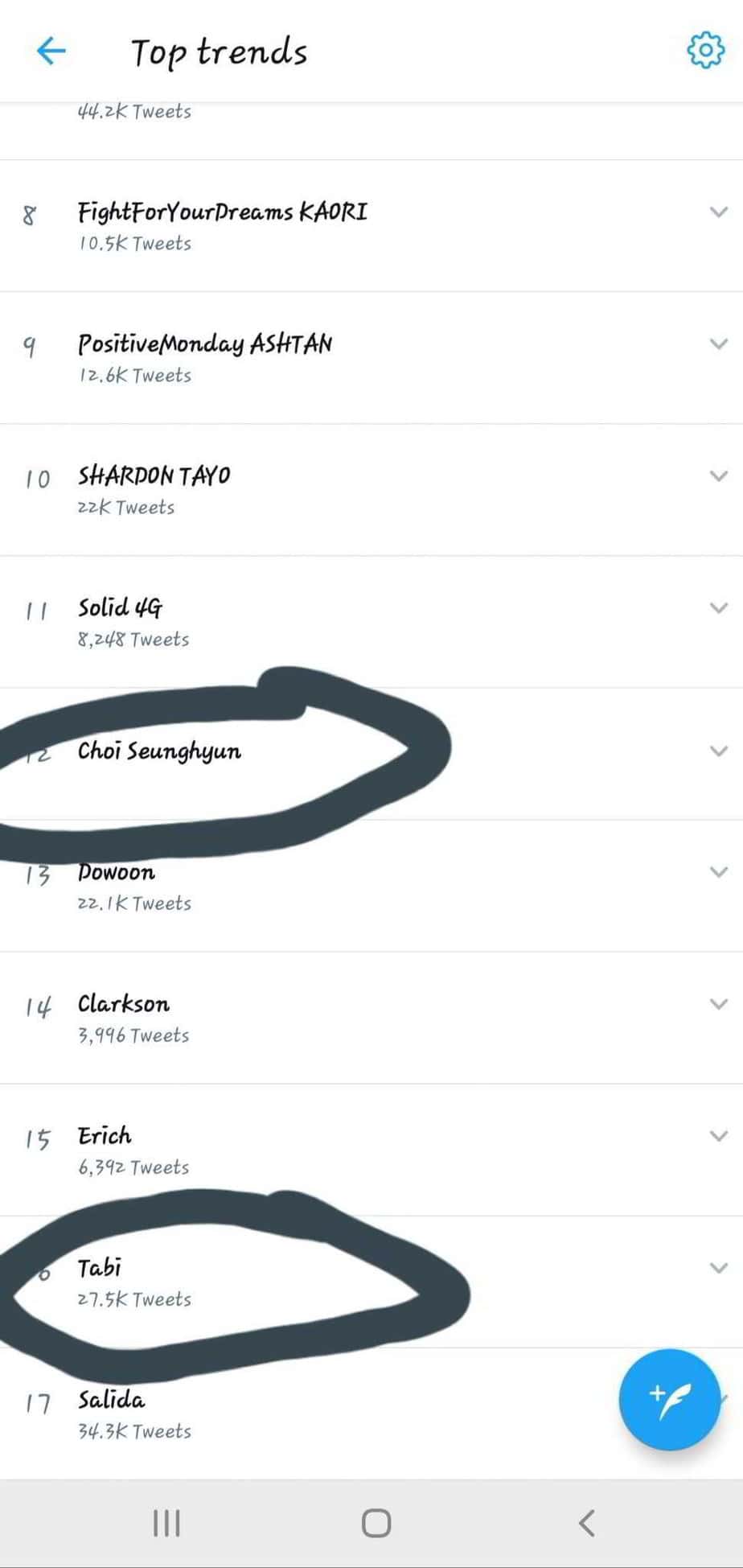Expand options for PositiveMonday ASHTAN
743x1568 pixels.
tap(718, 344)
